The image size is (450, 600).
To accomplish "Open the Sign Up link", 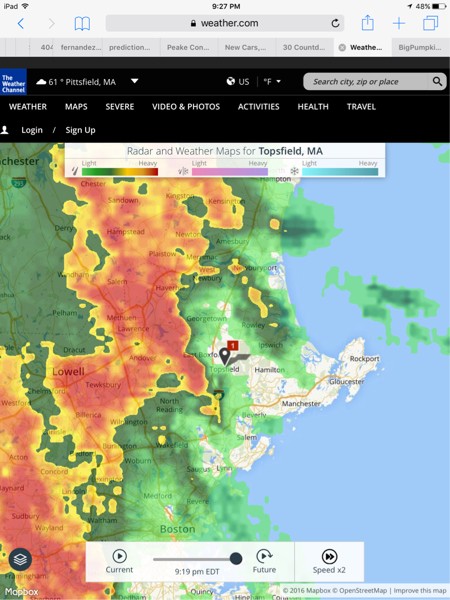I will point(80,130).
